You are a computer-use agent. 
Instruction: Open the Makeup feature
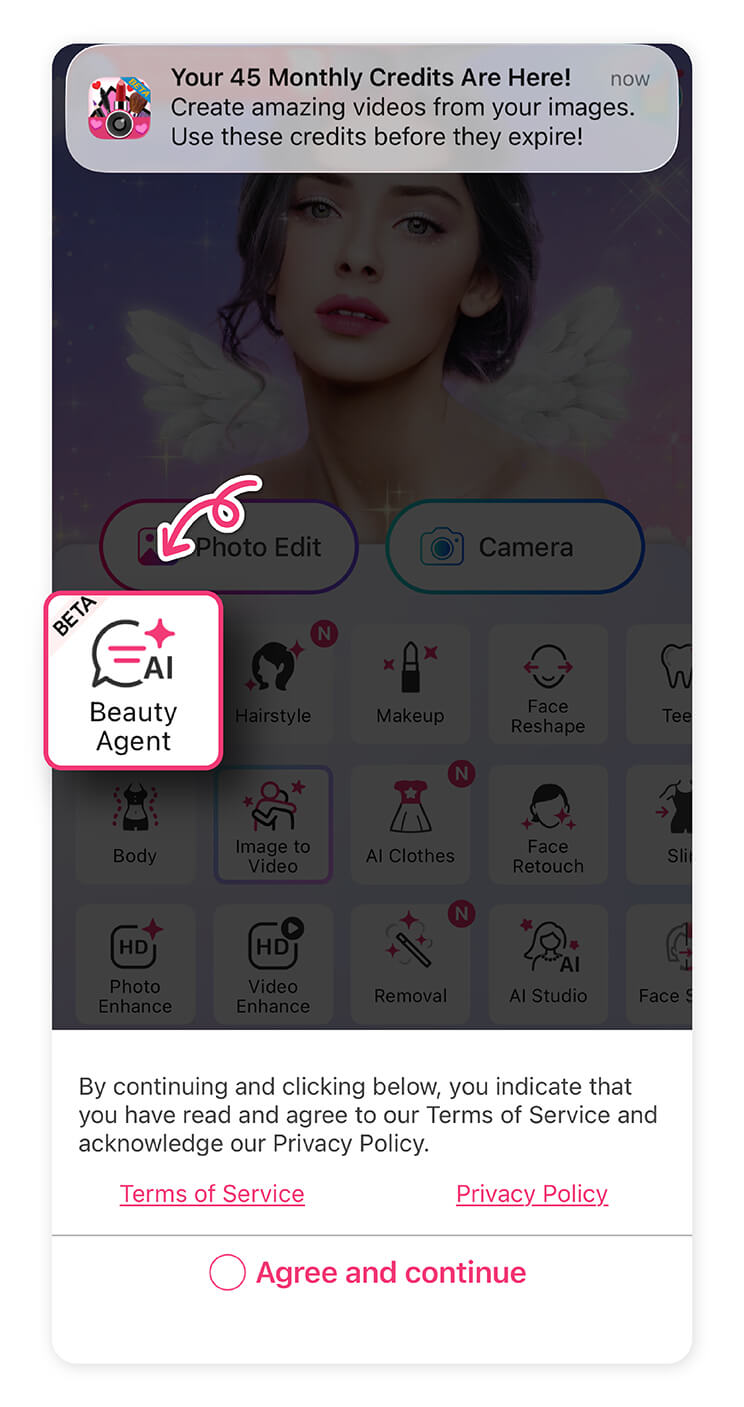pos(410,683)
